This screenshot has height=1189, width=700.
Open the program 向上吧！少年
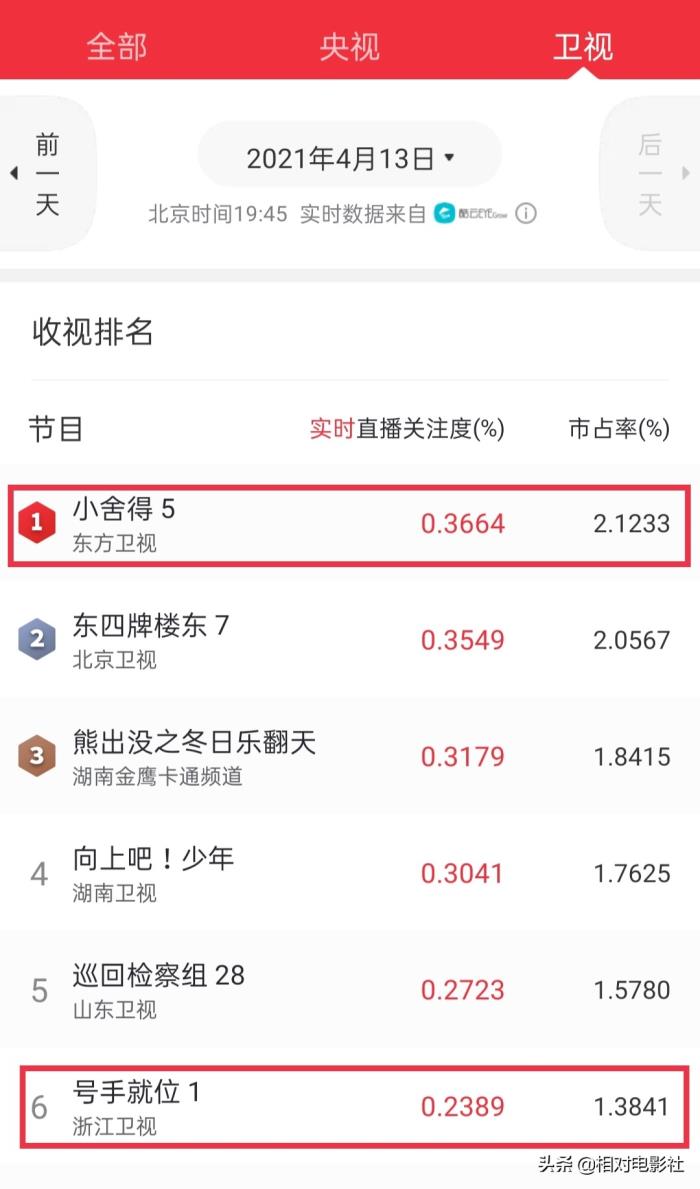pyautogui.click(x=153, y=858)
